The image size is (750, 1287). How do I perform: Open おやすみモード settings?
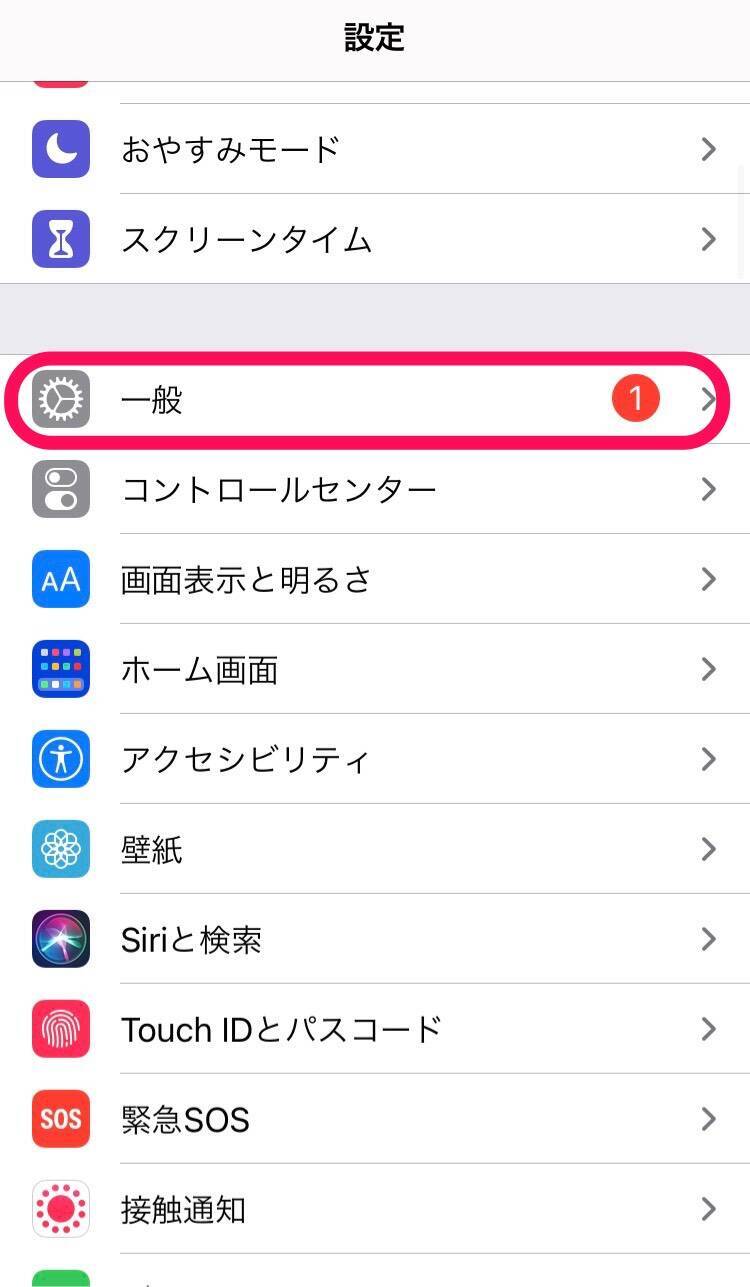375,150
